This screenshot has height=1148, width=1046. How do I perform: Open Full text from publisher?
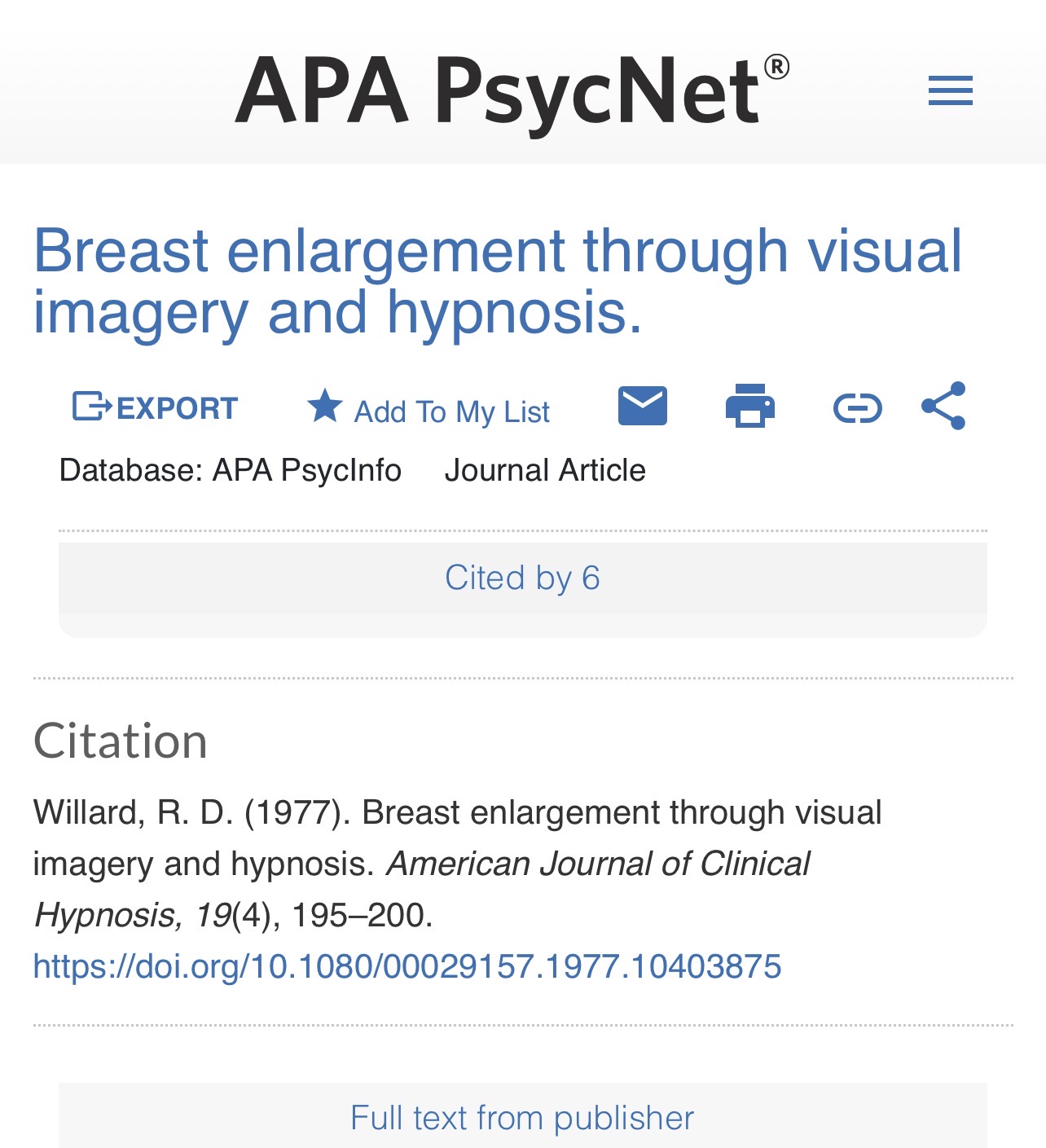tap(523, 1117)
